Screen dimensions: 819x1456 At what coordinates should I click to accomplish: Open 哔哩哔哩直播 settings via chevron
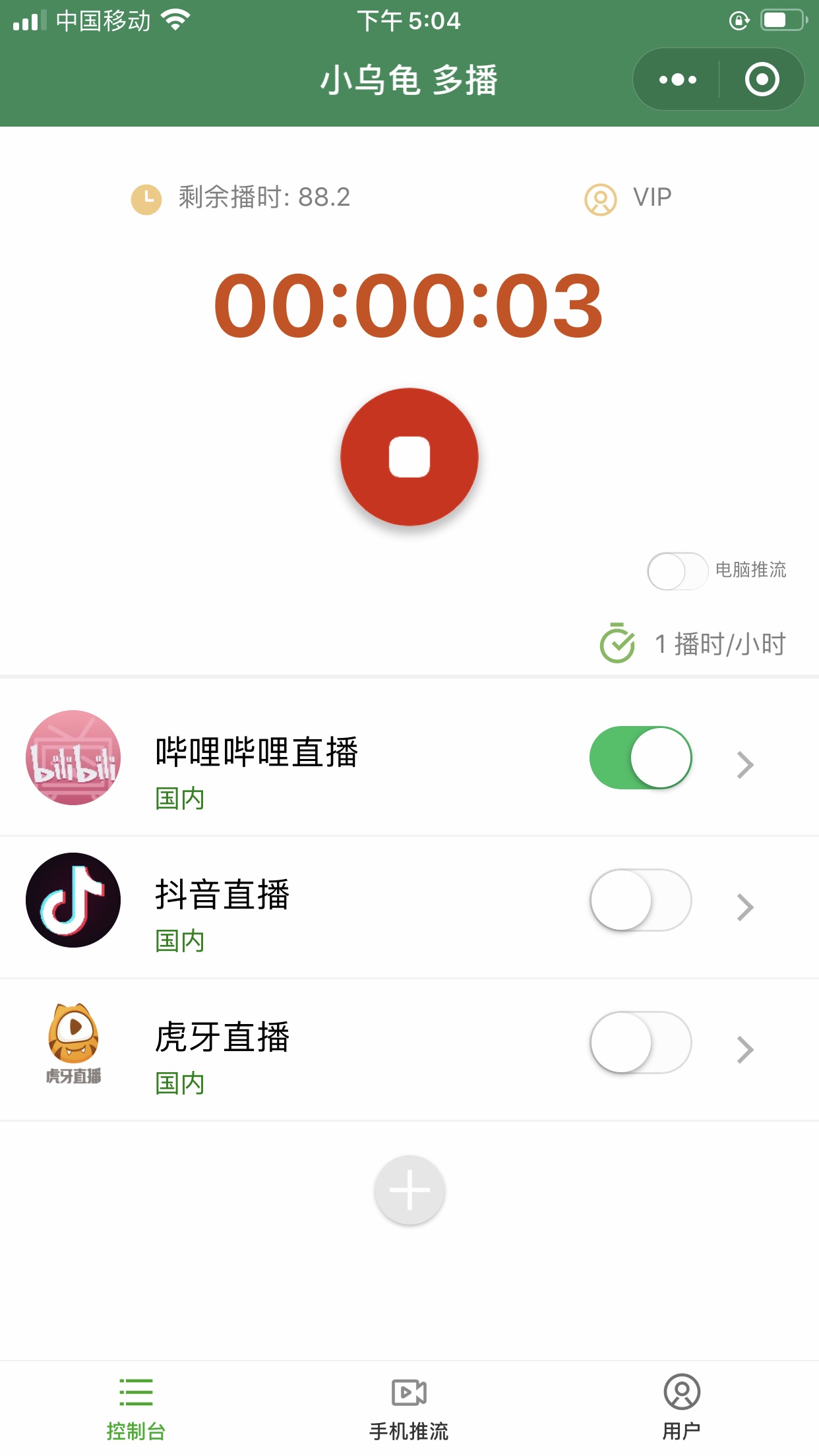pos(745,765)
